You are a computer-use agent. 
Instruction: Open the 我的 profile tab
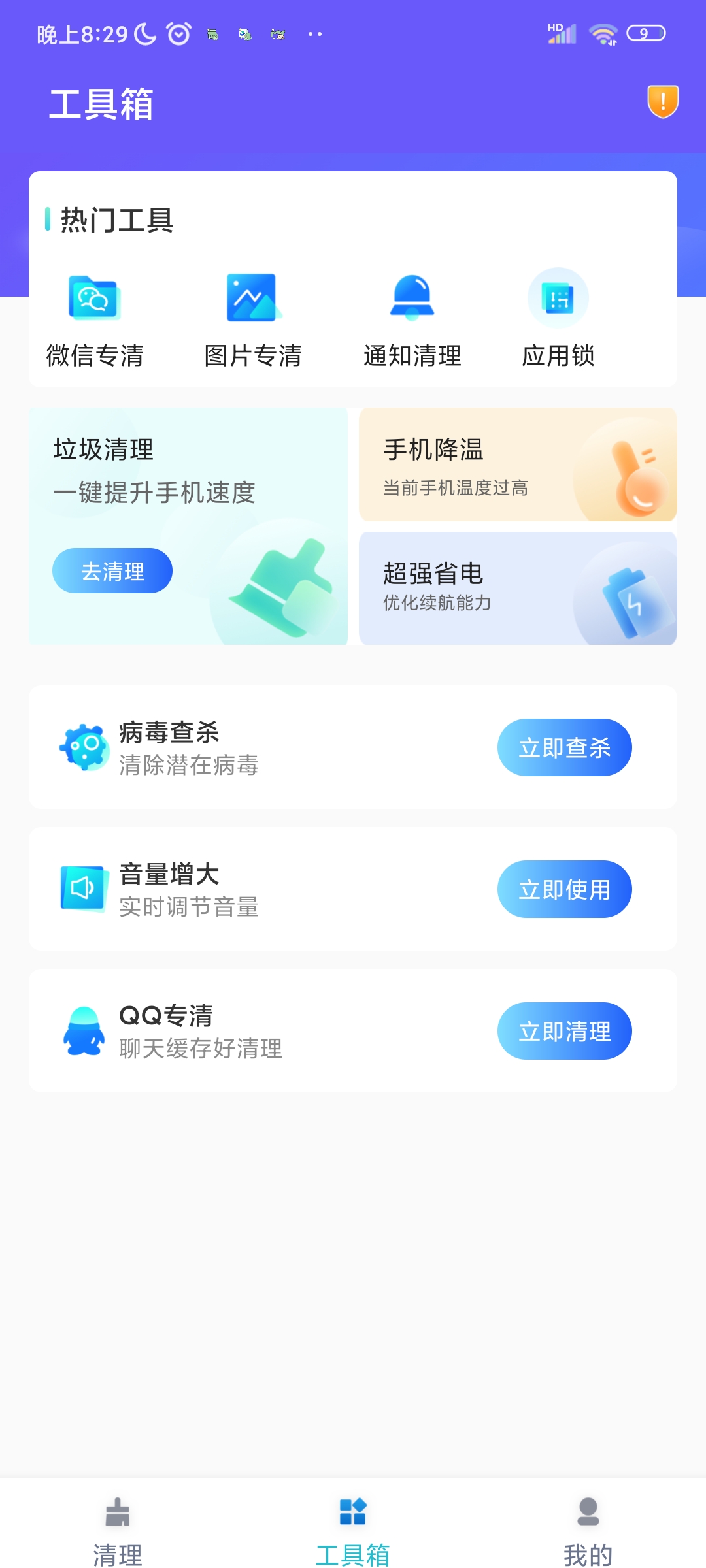(x=586, y=1522)
